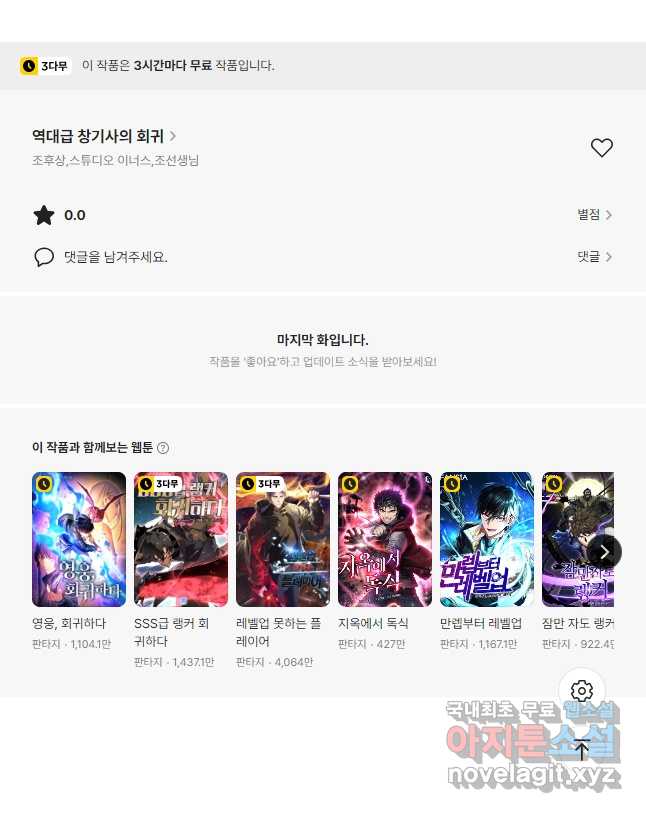Open viewer settings gear

point(582,691)
